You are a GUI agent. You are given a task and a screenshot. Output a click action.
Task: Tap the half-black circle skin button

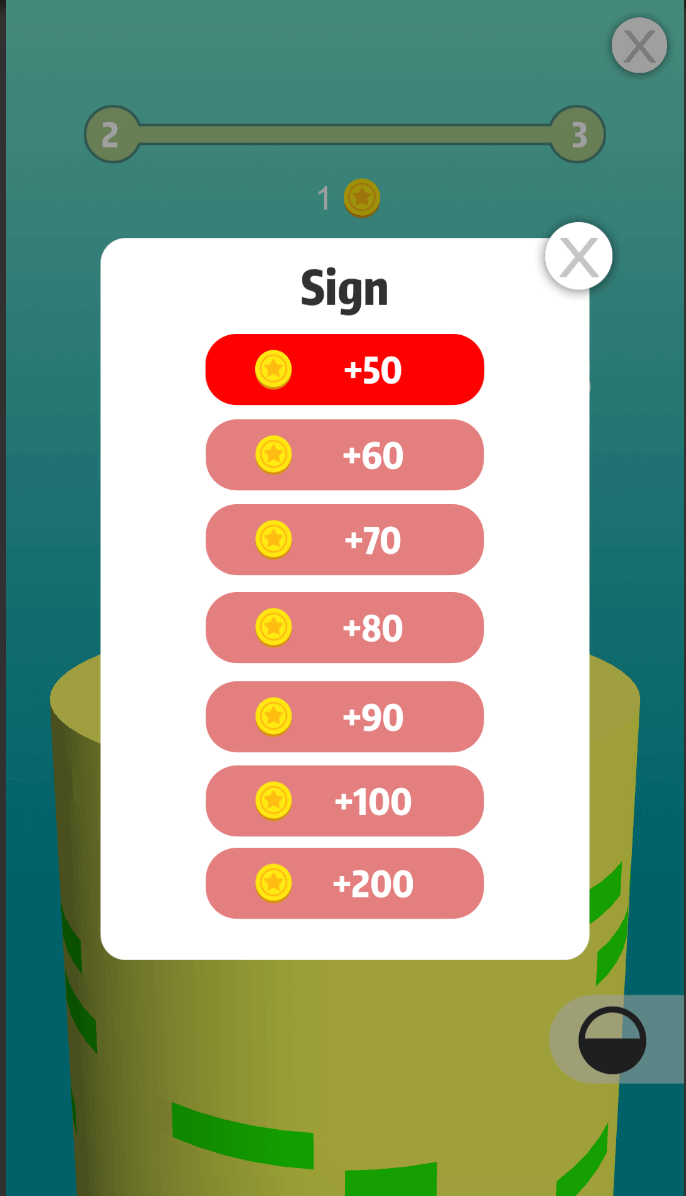[x=613, y=1040]
